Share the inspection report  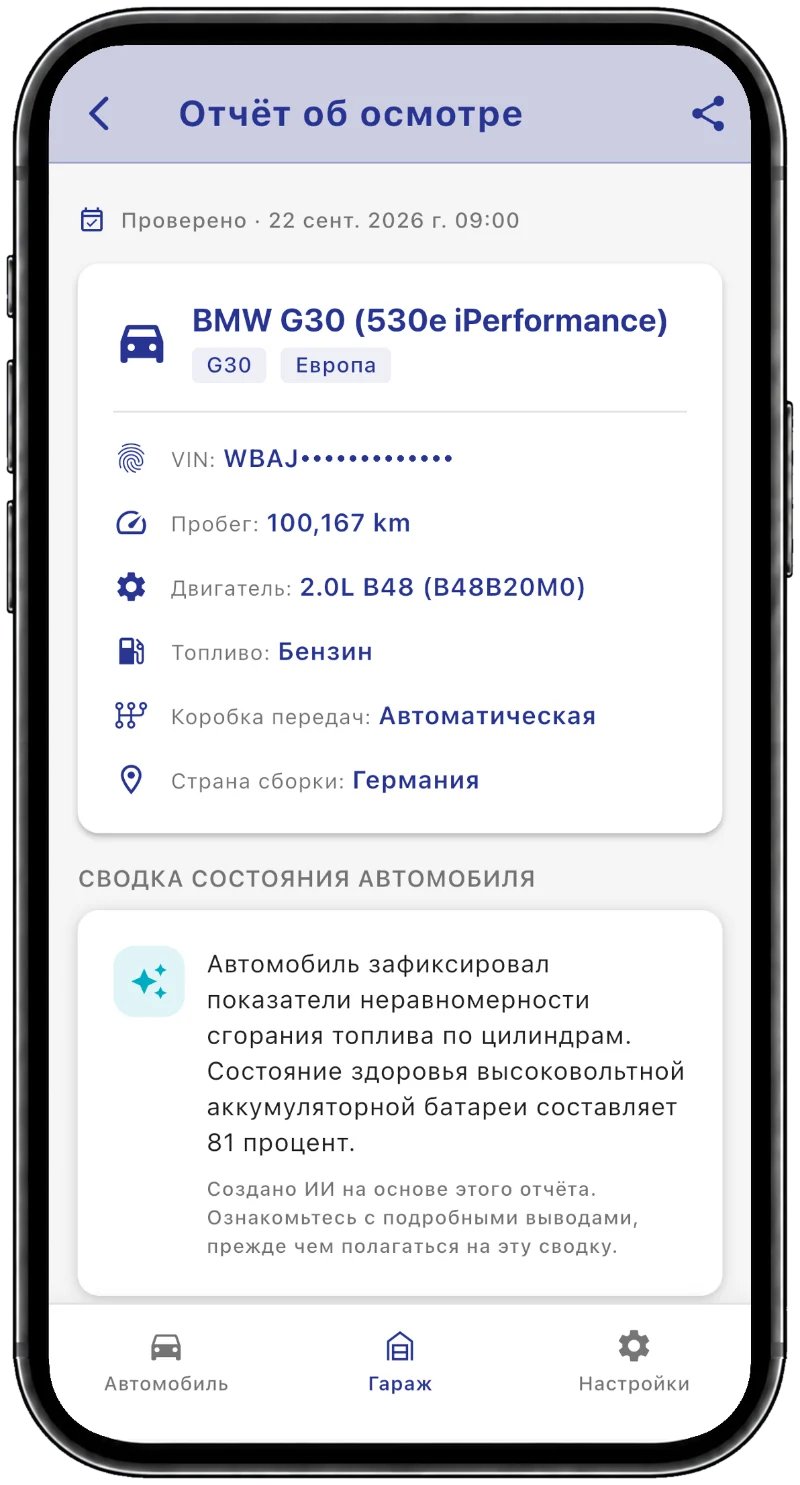pos(708,114)
